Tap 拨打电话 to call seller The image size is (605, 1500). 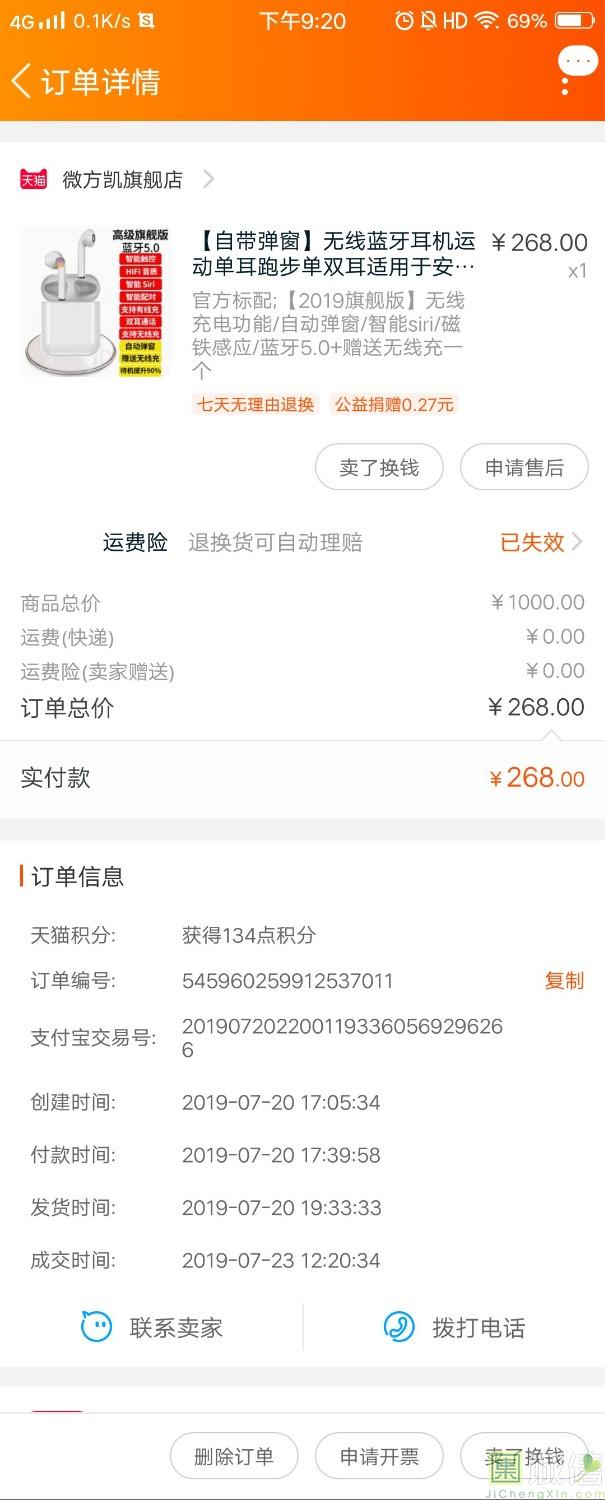[x=455, y=1328]
